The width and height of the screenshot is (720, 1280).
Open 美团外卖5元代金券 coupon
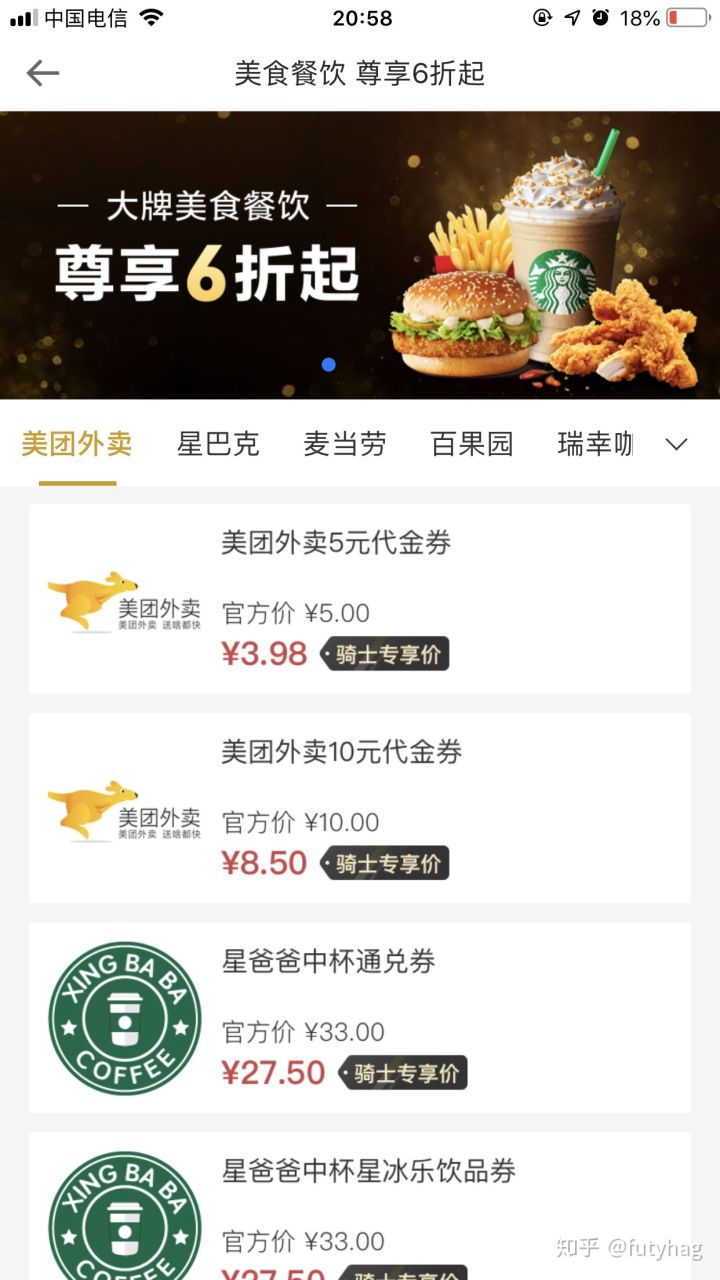click(360, 599)
